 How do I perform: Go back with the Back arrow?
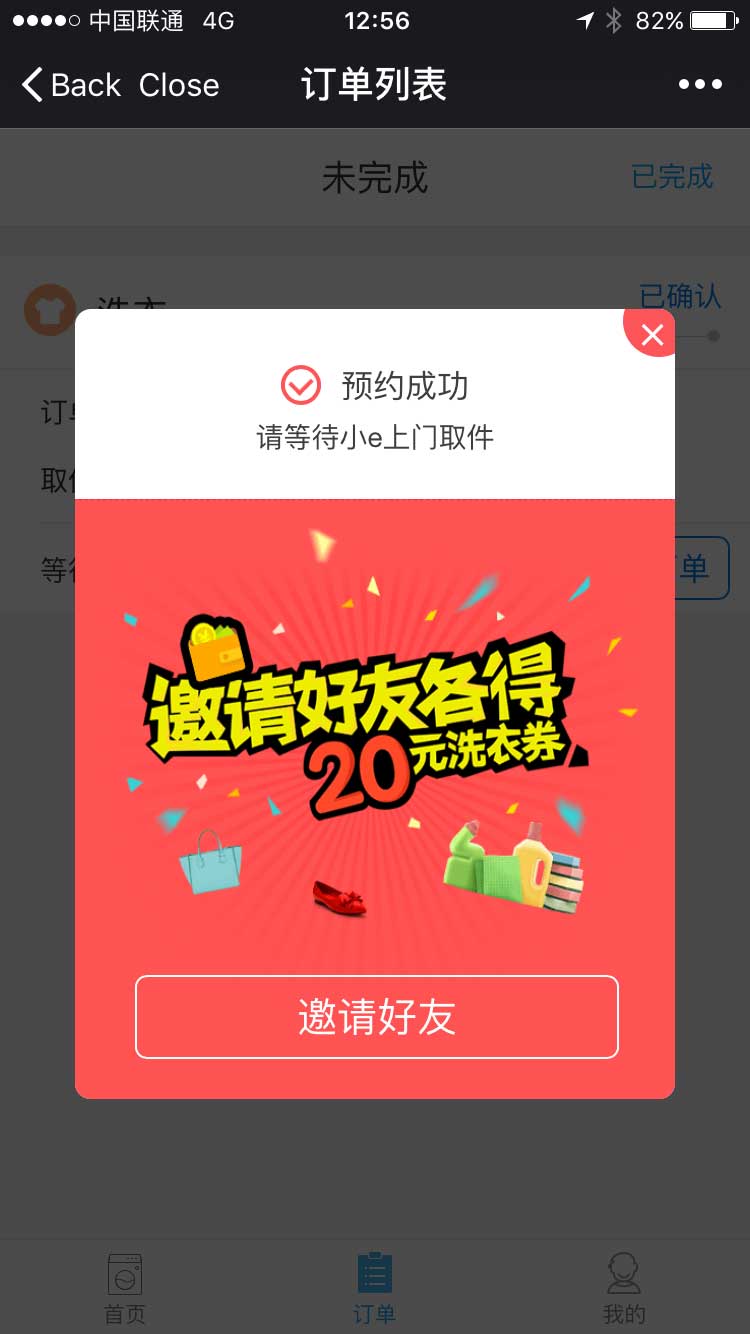[x=70, y=85]
